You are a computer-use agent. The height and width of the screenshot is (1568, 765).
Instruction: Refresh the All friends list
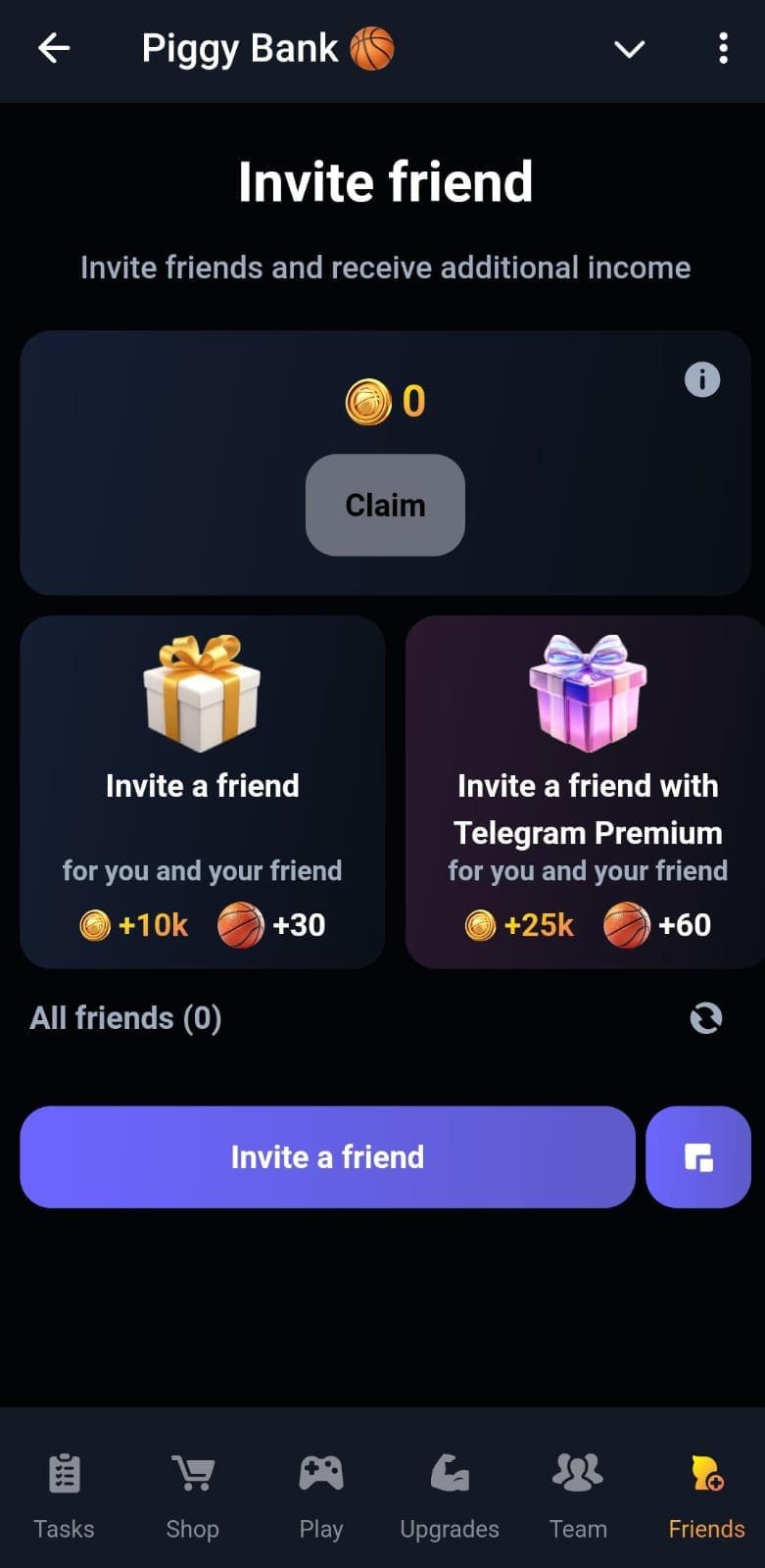click(x=706, y=1019)
